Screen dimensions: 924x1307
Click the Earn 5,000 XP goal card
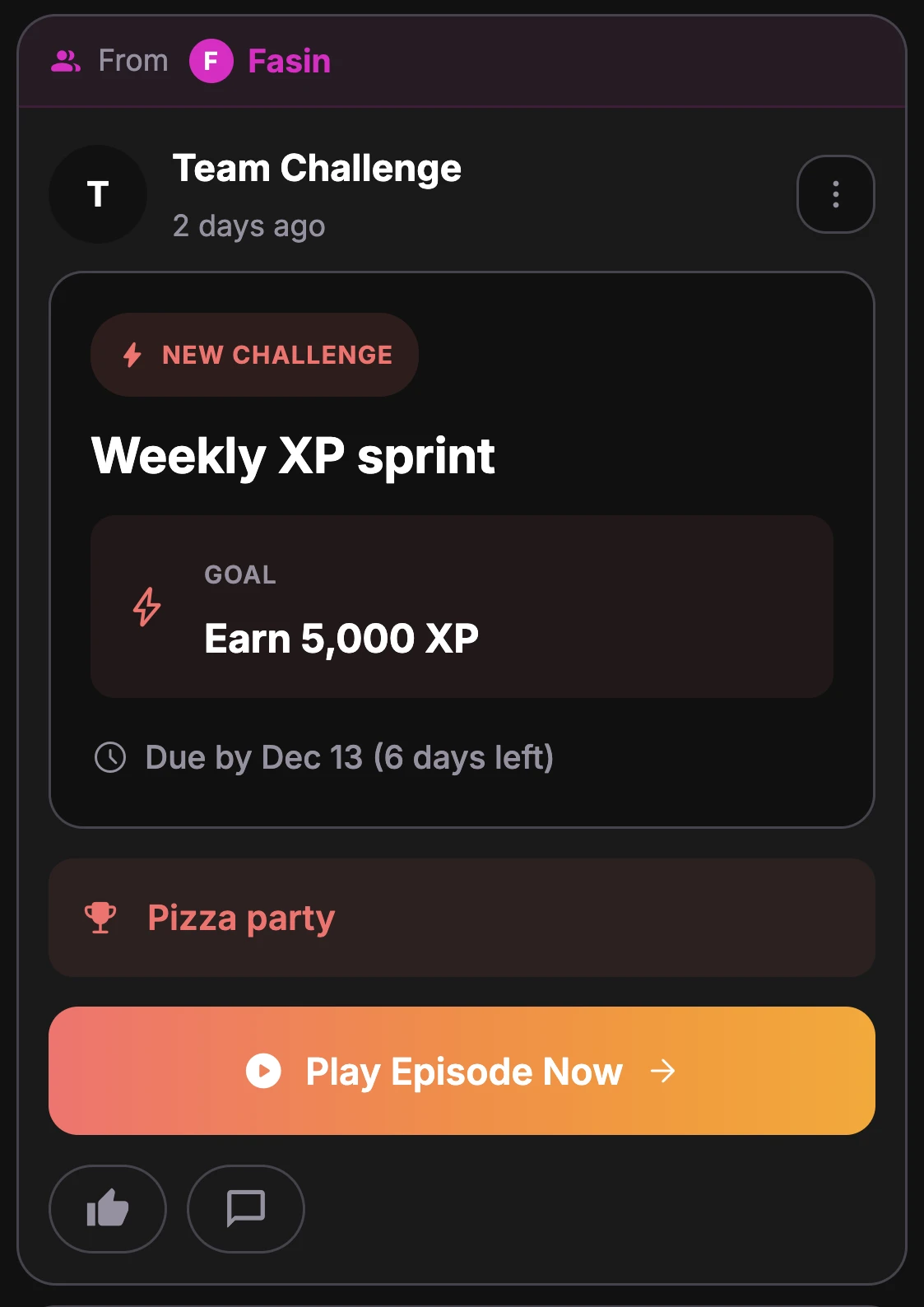tap(462, 608)
